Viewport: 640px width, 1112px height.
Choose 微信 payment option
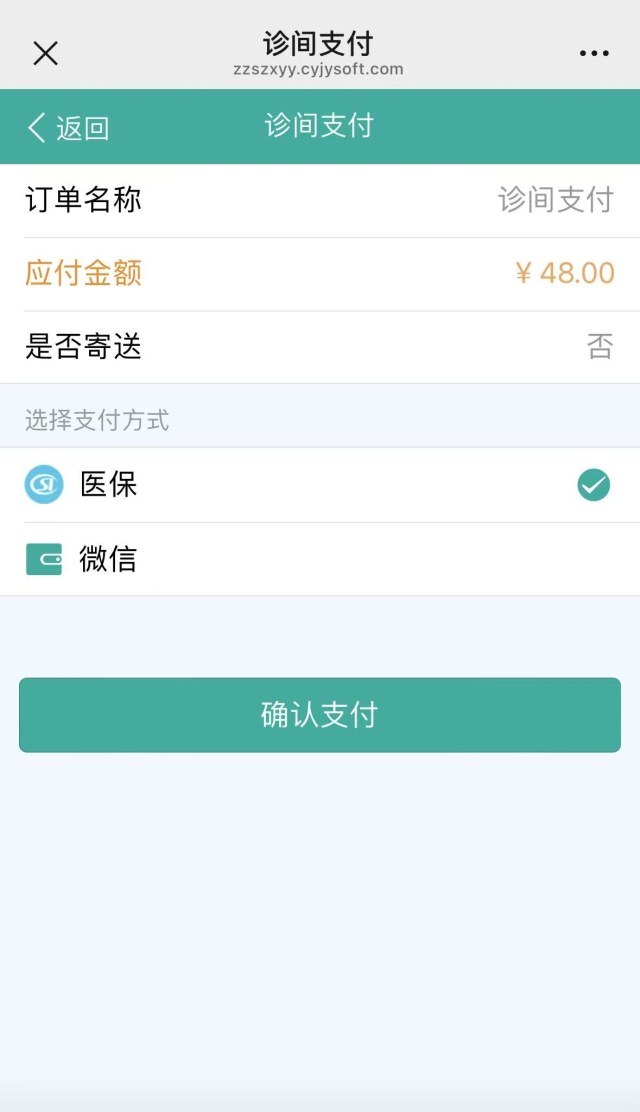(320, 560)
